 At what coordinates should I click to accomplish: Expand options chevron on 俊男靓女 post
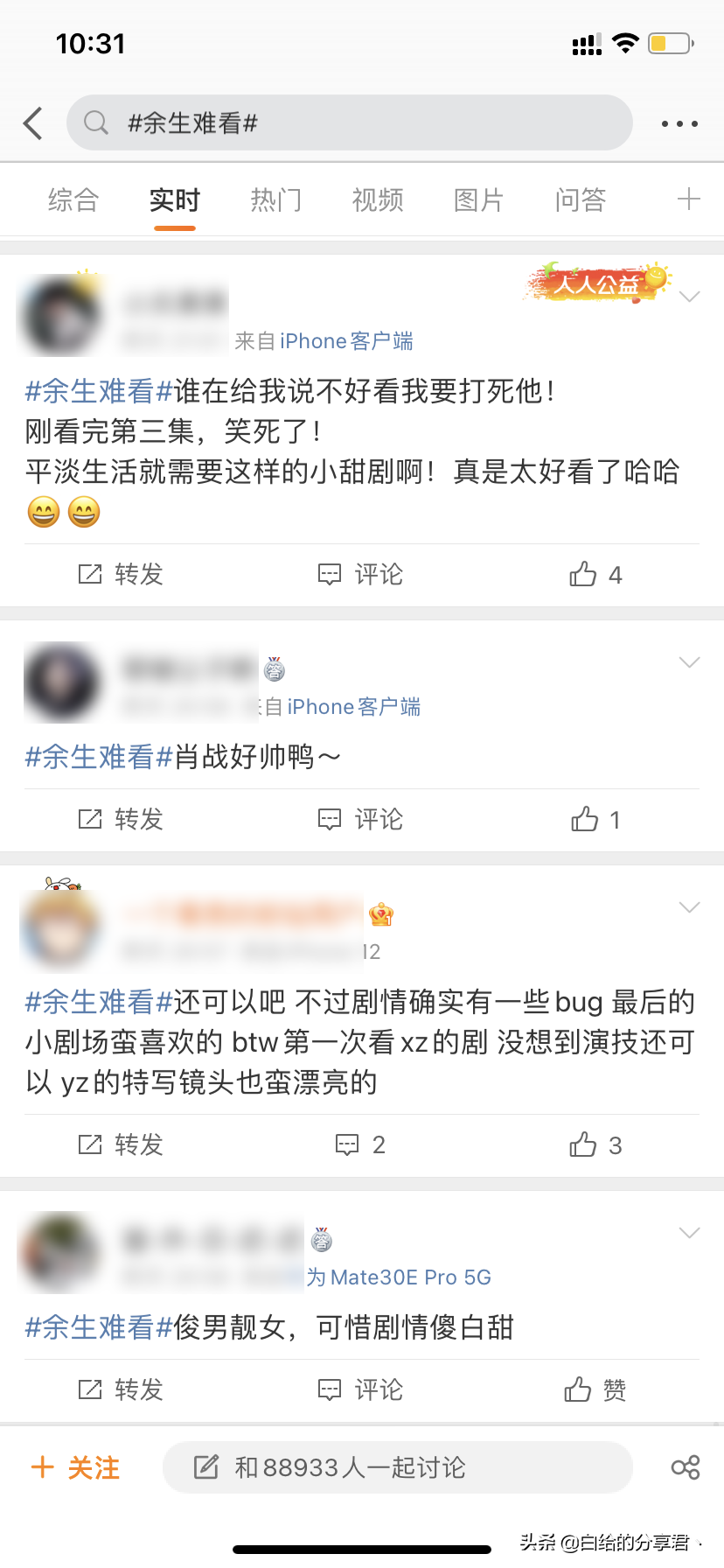tap(690, 1233)
